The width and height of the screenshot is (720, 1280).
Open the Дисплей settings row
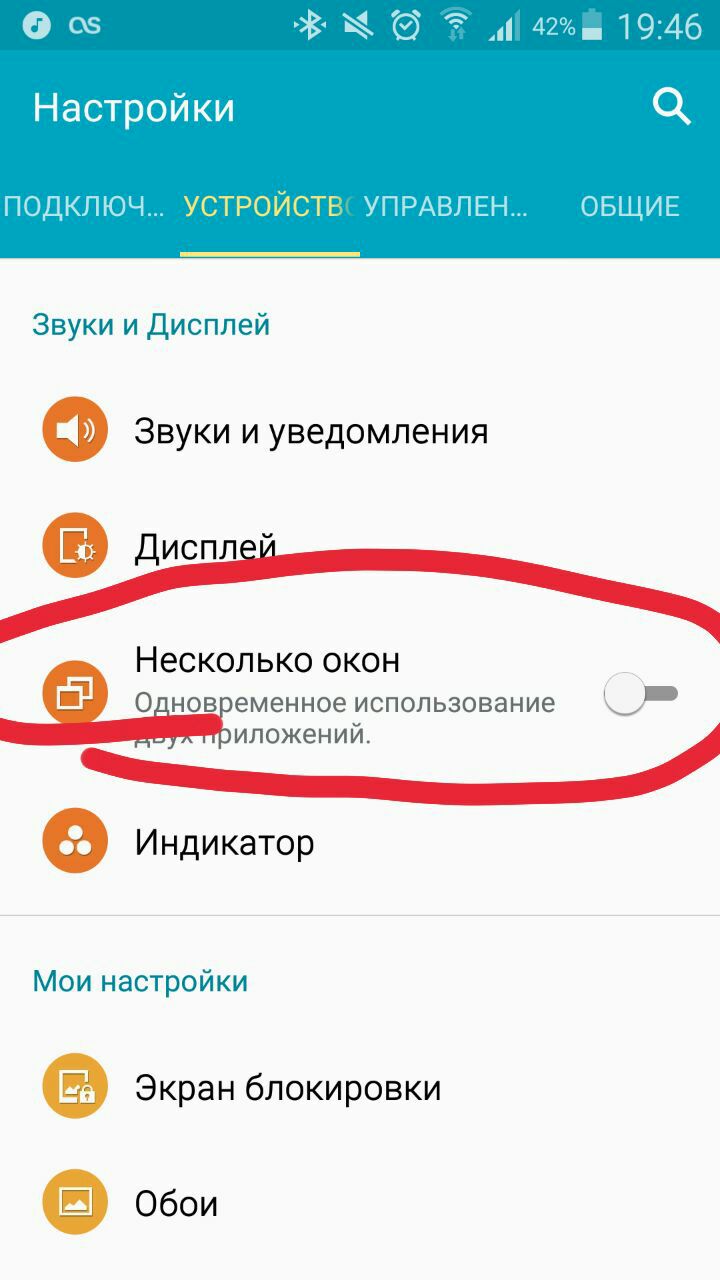click(x=360, y=546)
